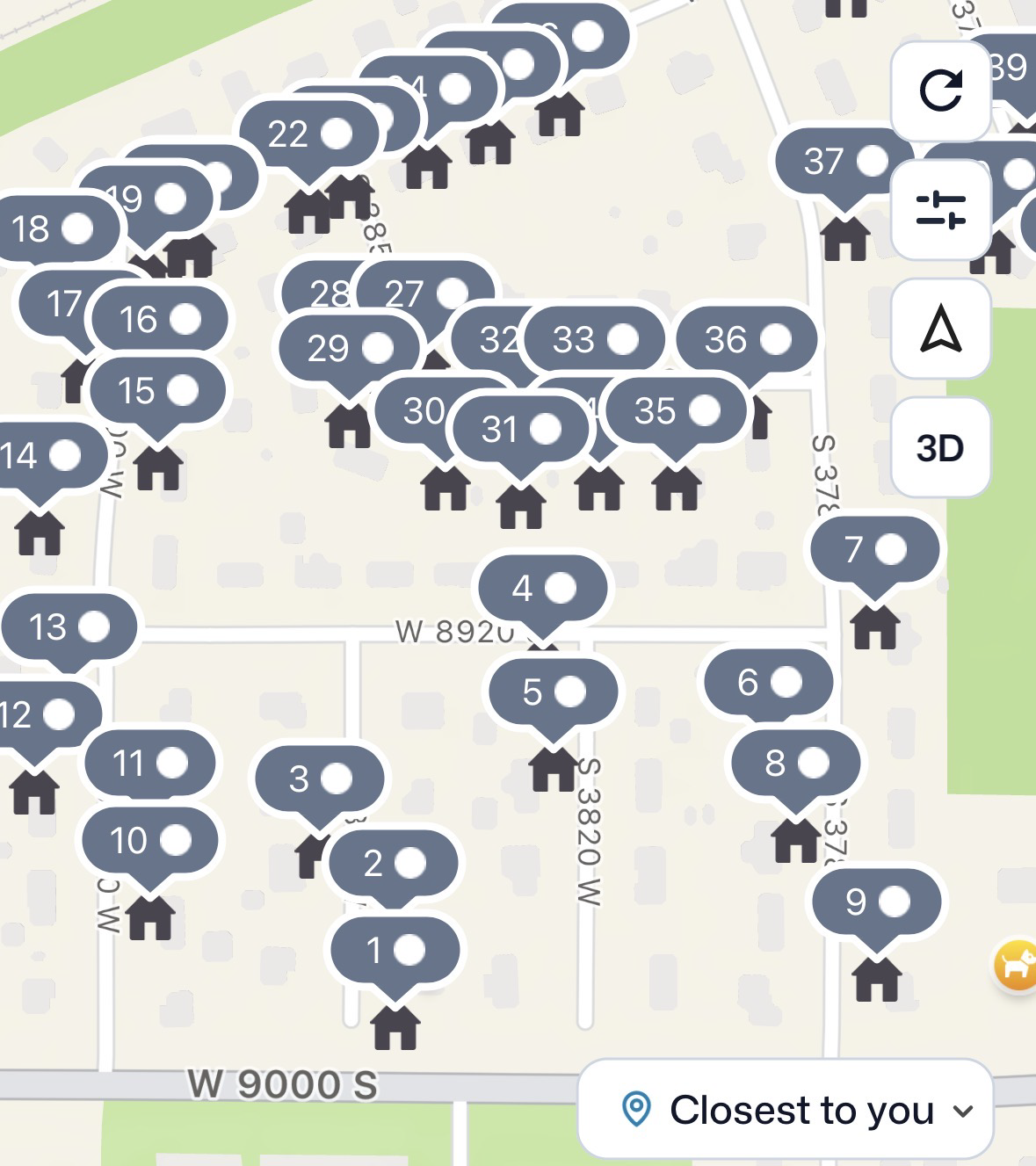Tap map pin number 15
Screen dimensions: 1036x1166
(x=157, y=390)
